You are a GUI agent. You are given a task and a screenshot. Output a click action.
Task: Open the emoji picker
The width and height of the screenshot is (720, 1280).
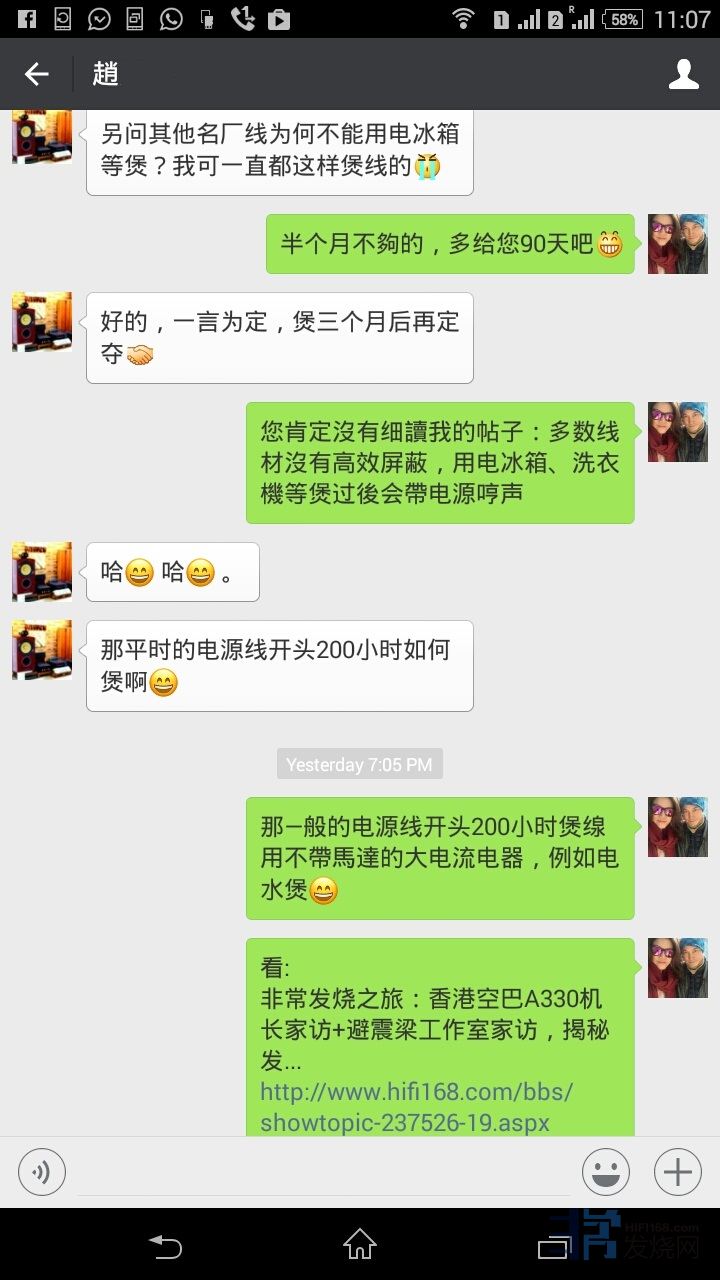pyautogui.click(x=606, y=1172)
